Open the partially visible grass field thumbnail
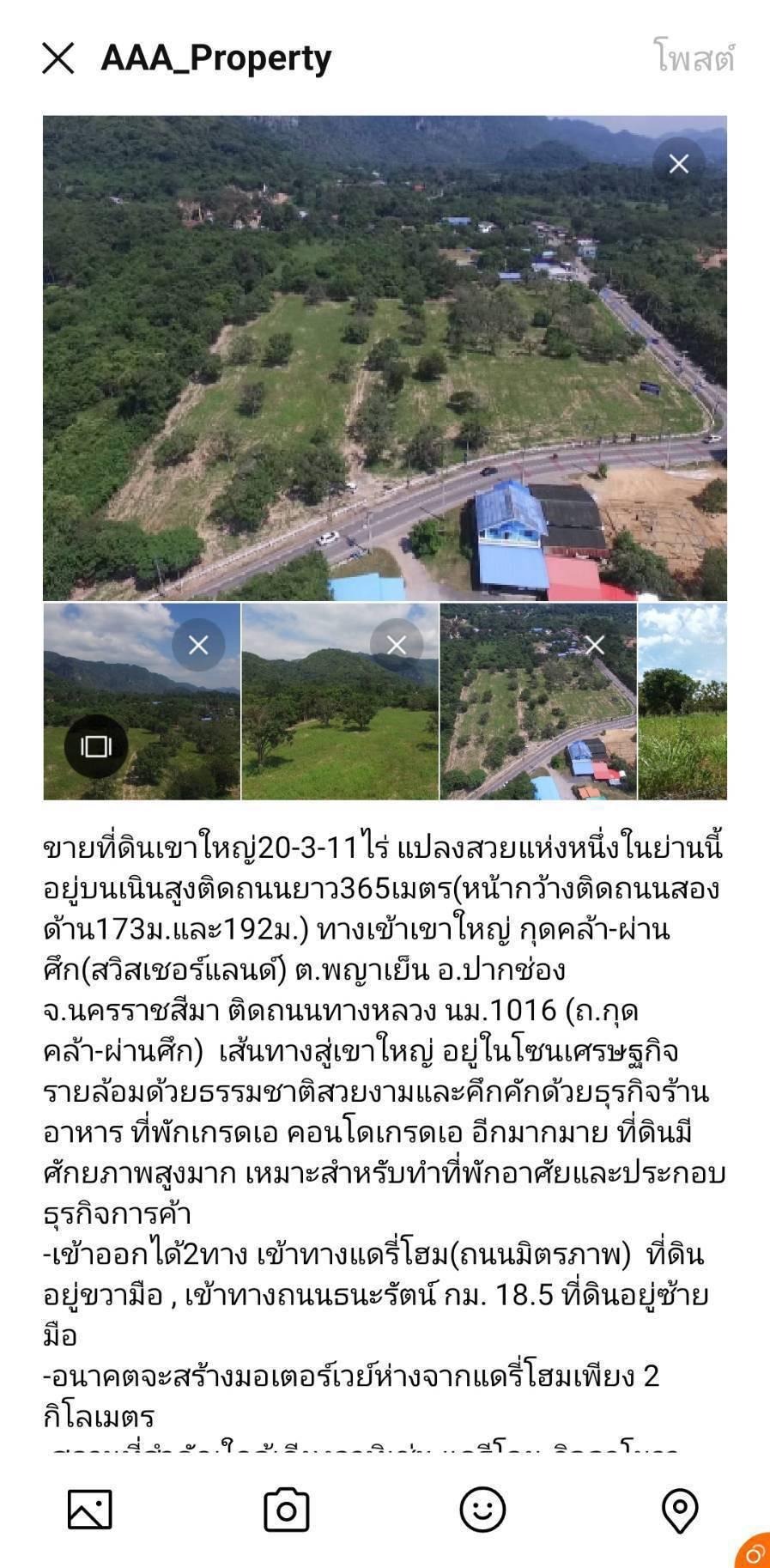This screenshot has width=770, height=1568. click(x=682, y=702)
